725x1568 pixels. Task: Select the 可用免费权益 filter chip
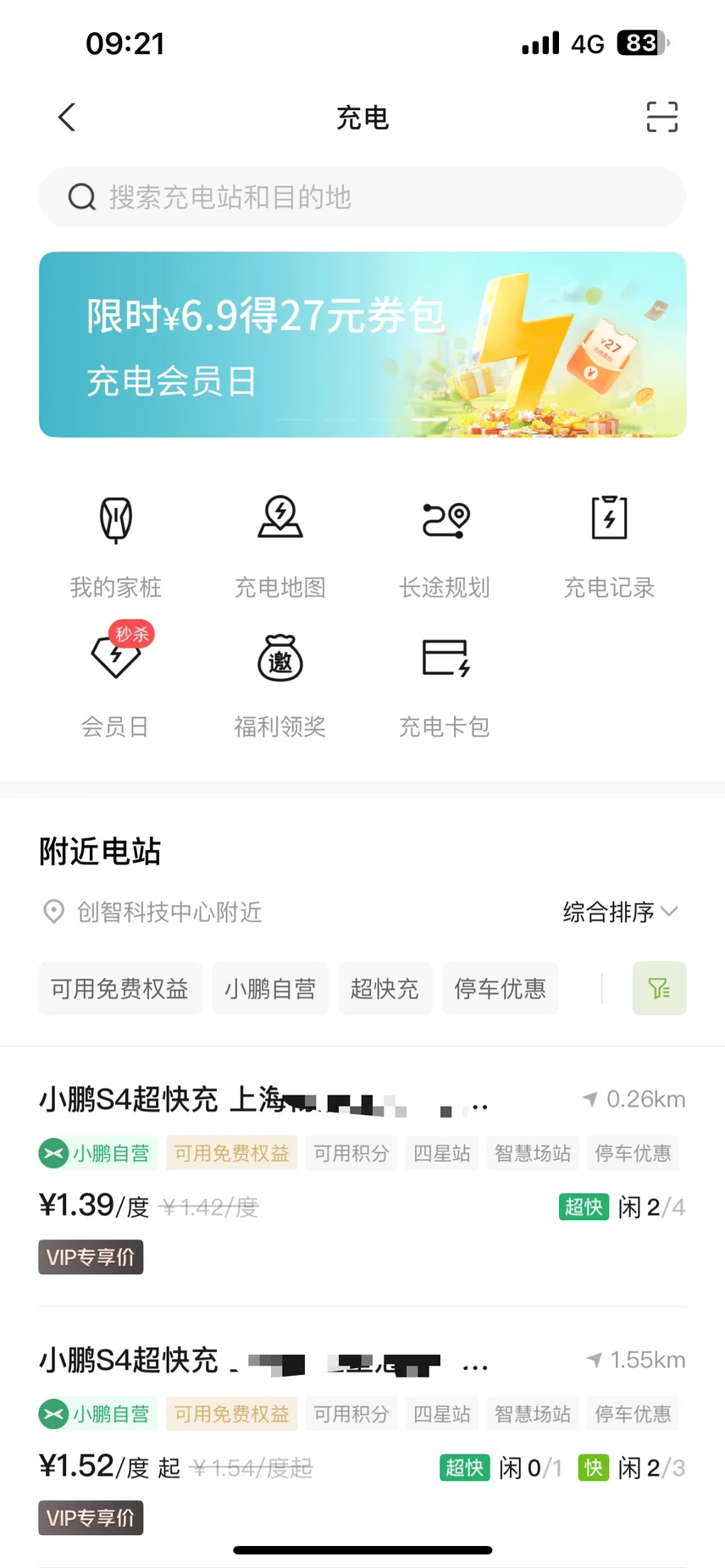(119, 989)
